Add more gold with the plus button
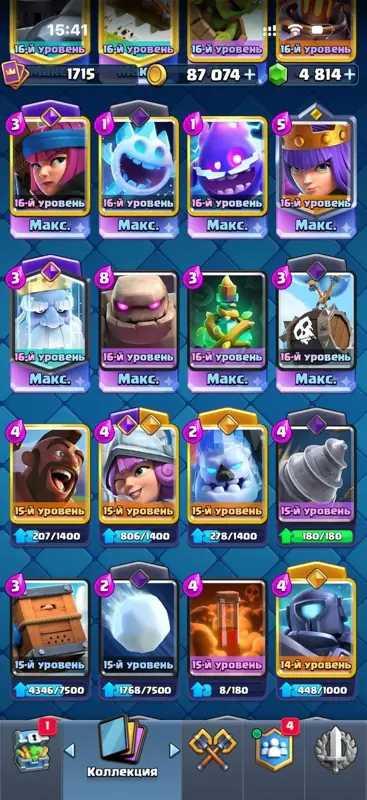Image resolution: width=367 pixels, height=800 pixels. [x=250, y=75]
